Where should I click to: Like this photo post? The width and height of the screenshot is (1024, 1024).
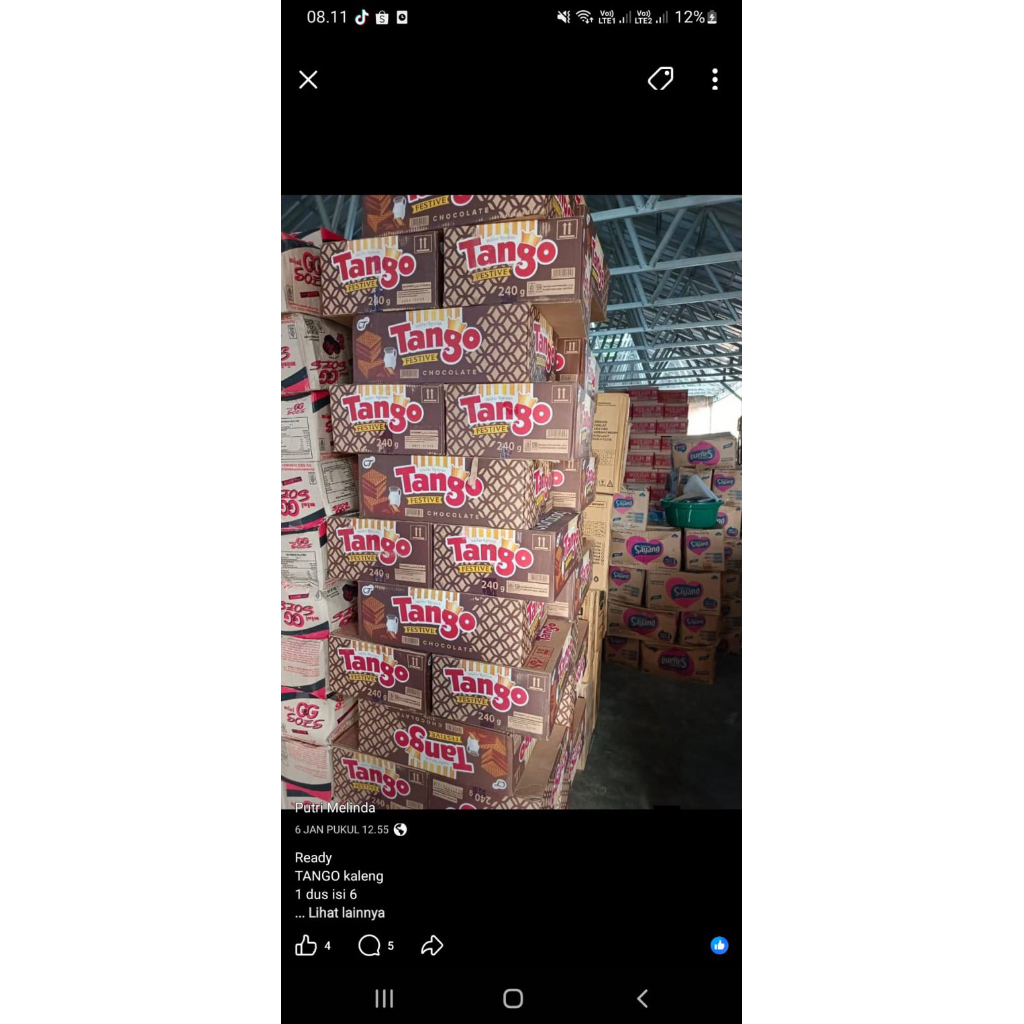coord(307,946)
